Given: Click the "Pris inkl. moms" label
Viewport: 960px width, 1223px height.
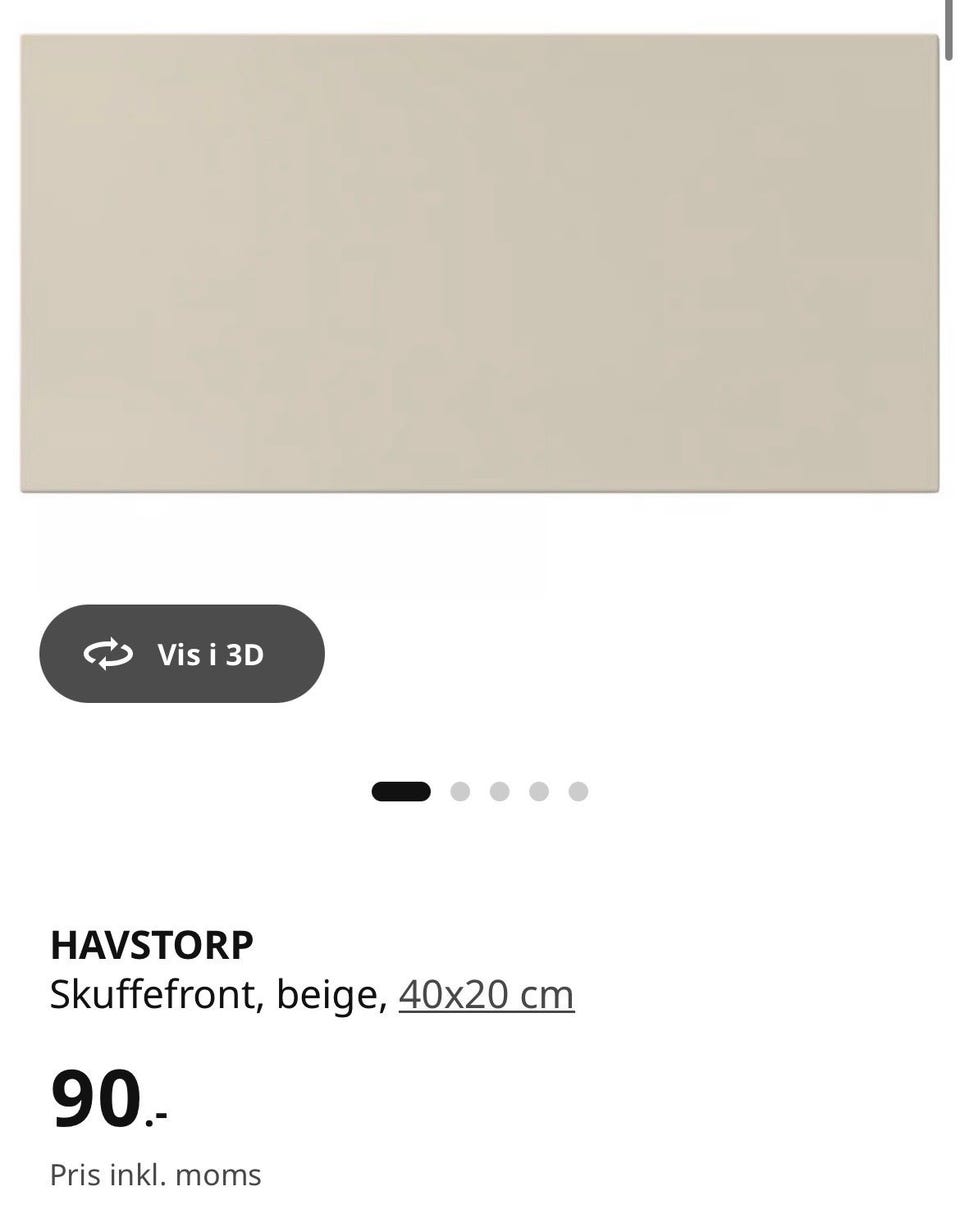Looking at the screenshot, I should point(155,1174).
